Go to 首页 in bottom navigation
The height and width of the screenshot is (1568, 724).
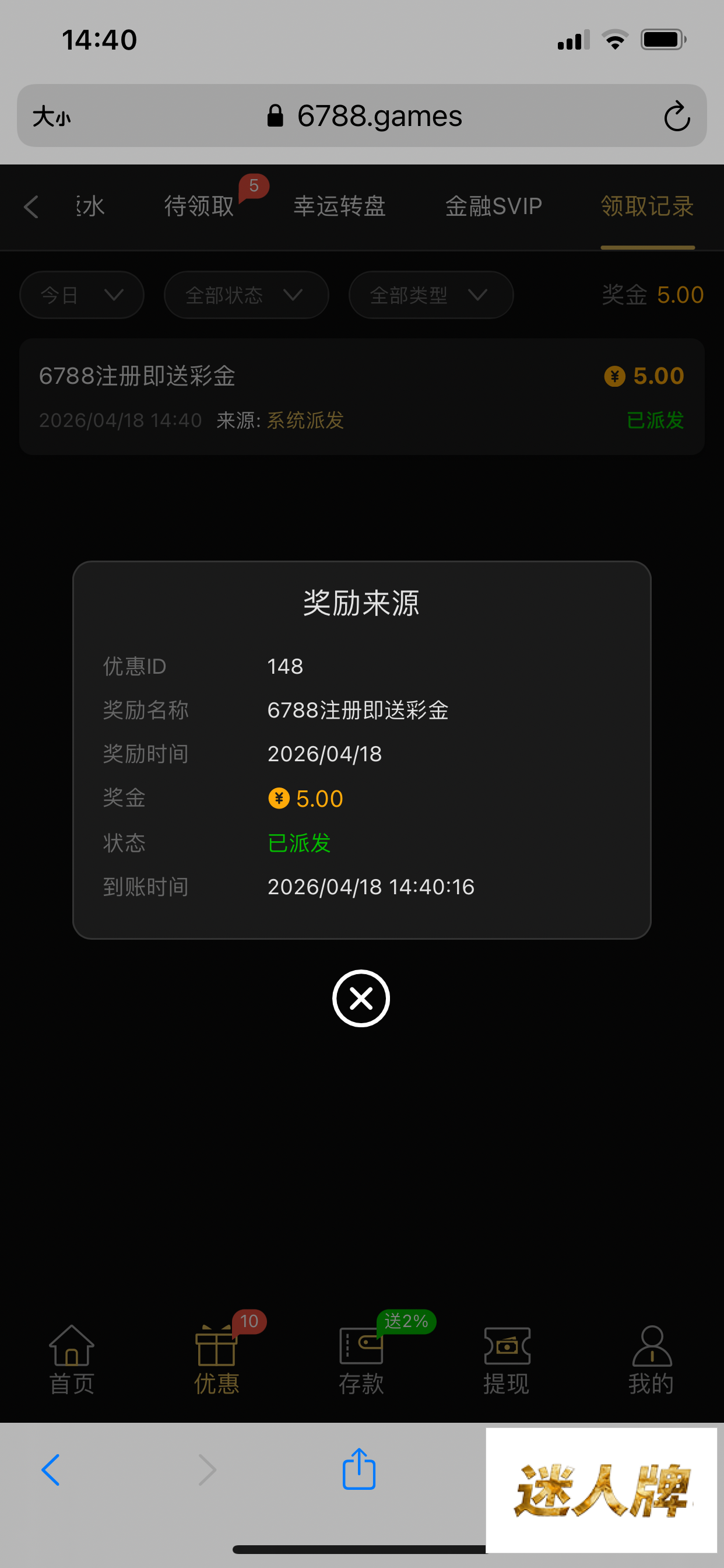(72, 1360)
